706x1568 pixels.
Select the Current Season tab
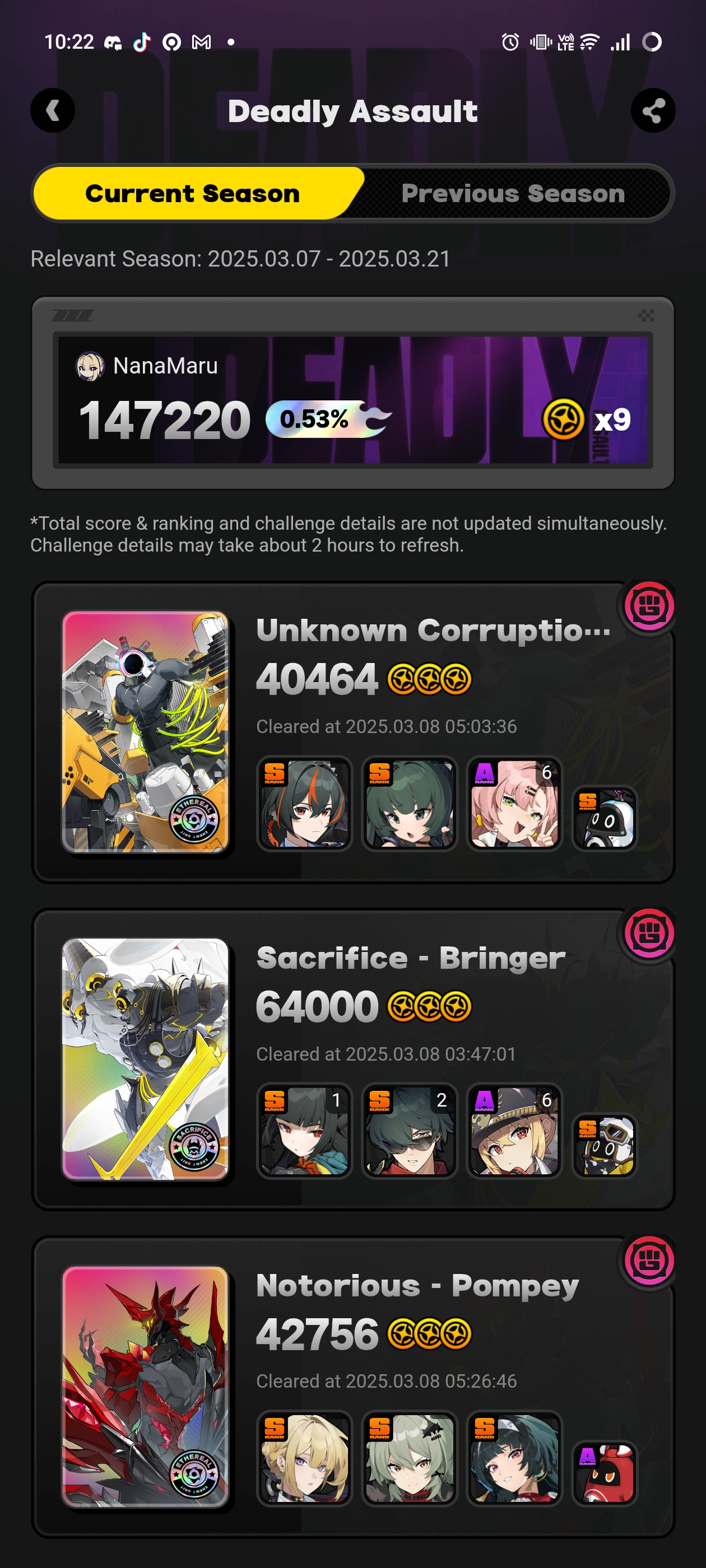point(193,194)
